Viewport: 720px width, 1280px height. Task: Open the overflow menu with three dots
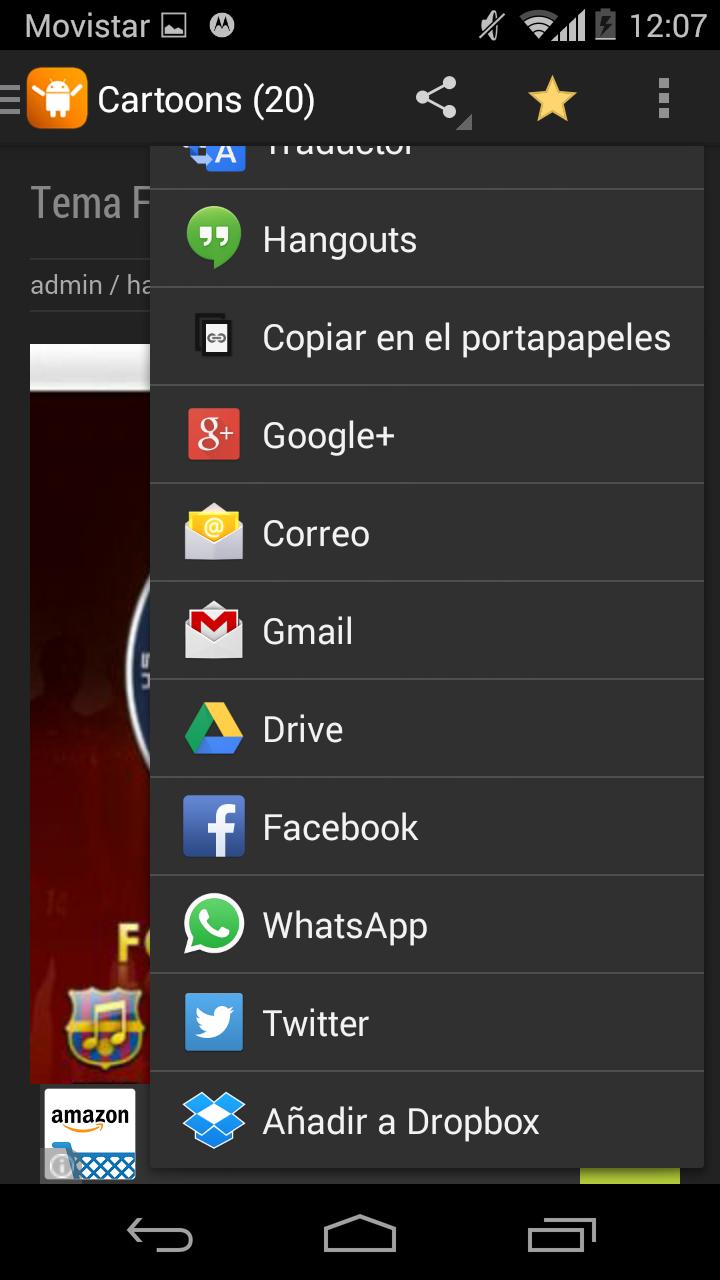pyautogui.click(x=661, y=98)
